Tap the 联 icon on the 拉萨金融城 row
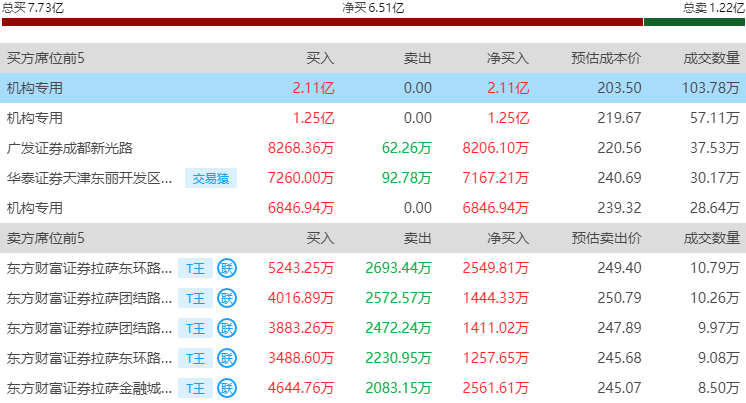This screenshot has width=746, height=403. click(x=227, y=388)
